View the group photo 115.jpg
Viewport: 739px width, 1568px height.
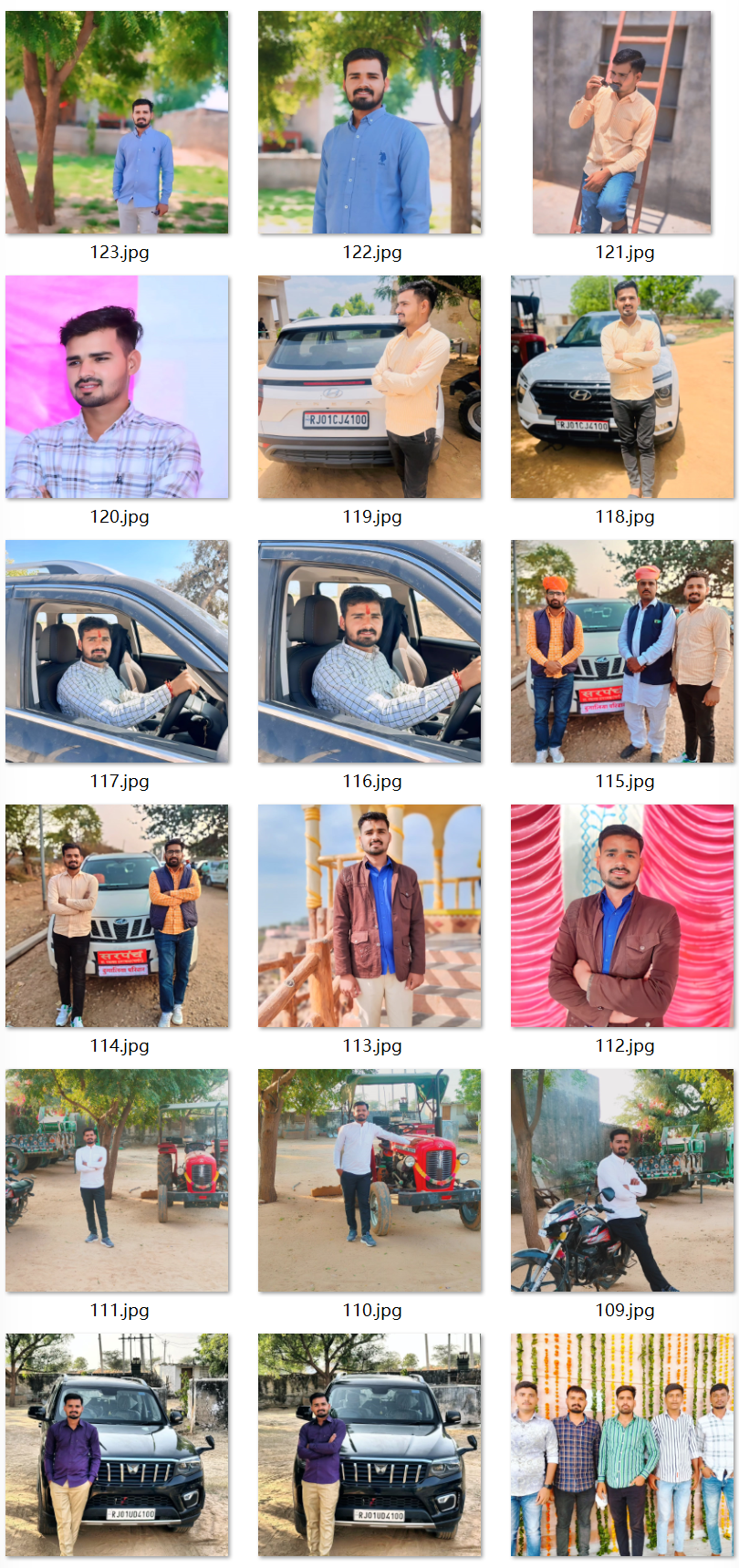pos(621,651)
